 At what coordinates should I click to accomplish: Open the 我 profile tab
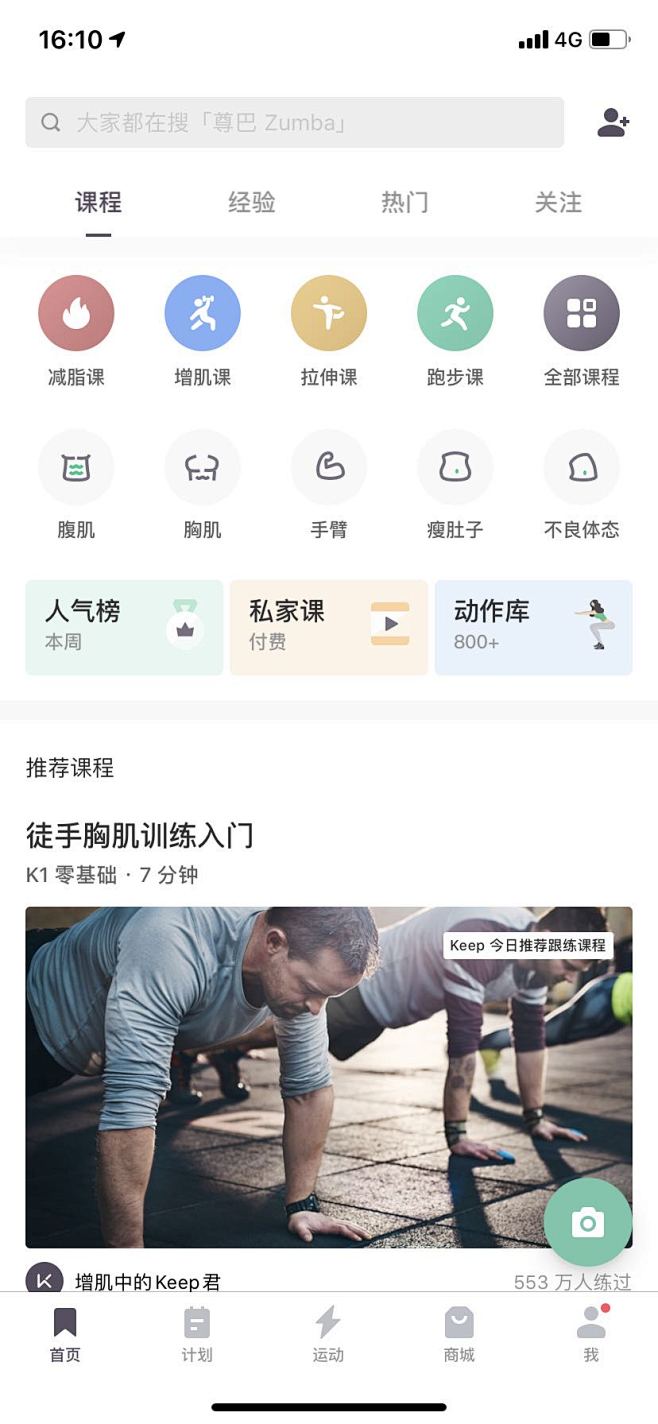pyautogui.click(x=591, y=1334)
